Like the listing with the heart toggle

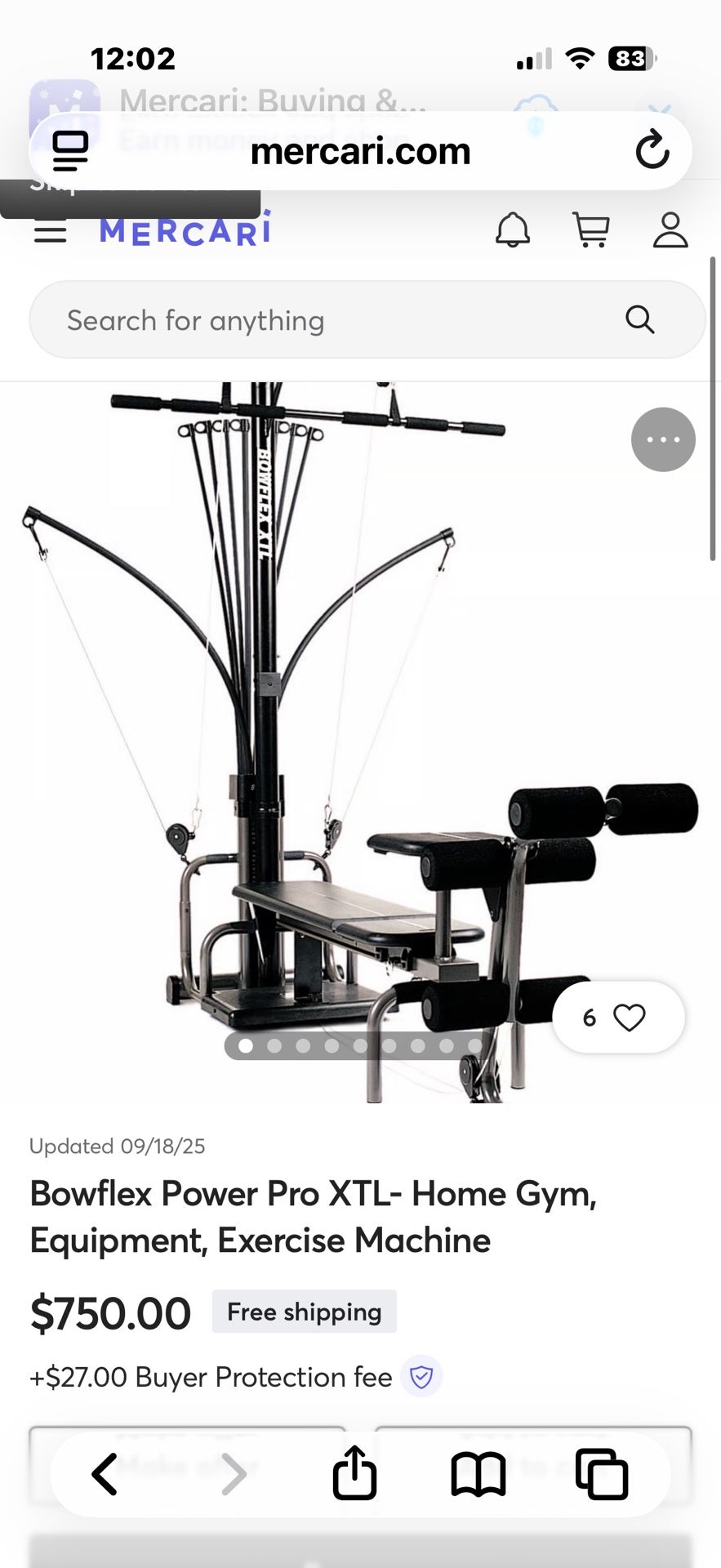(629, 1017)
